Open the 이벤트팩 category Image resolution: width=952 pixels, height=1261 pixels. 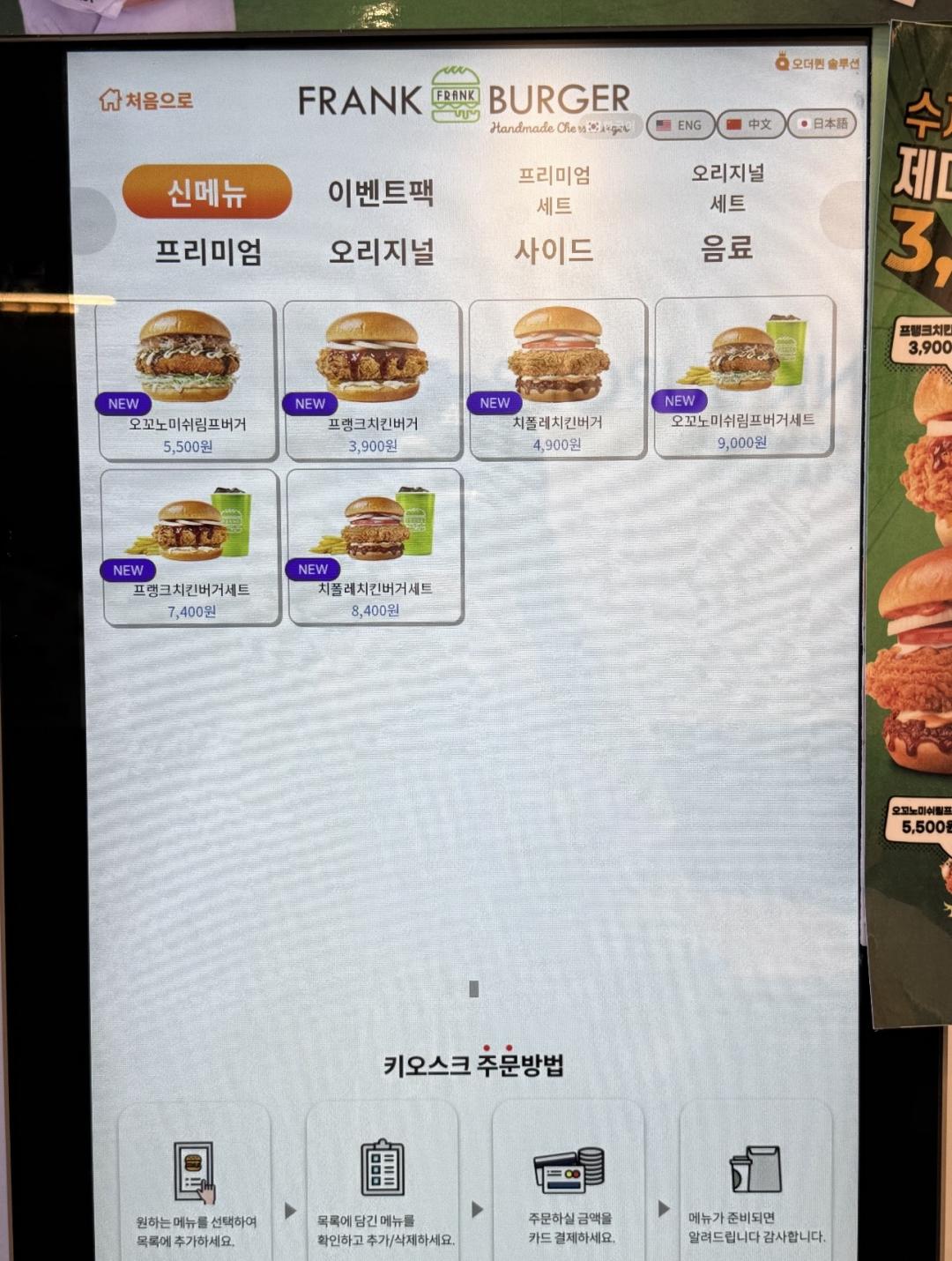381,191
